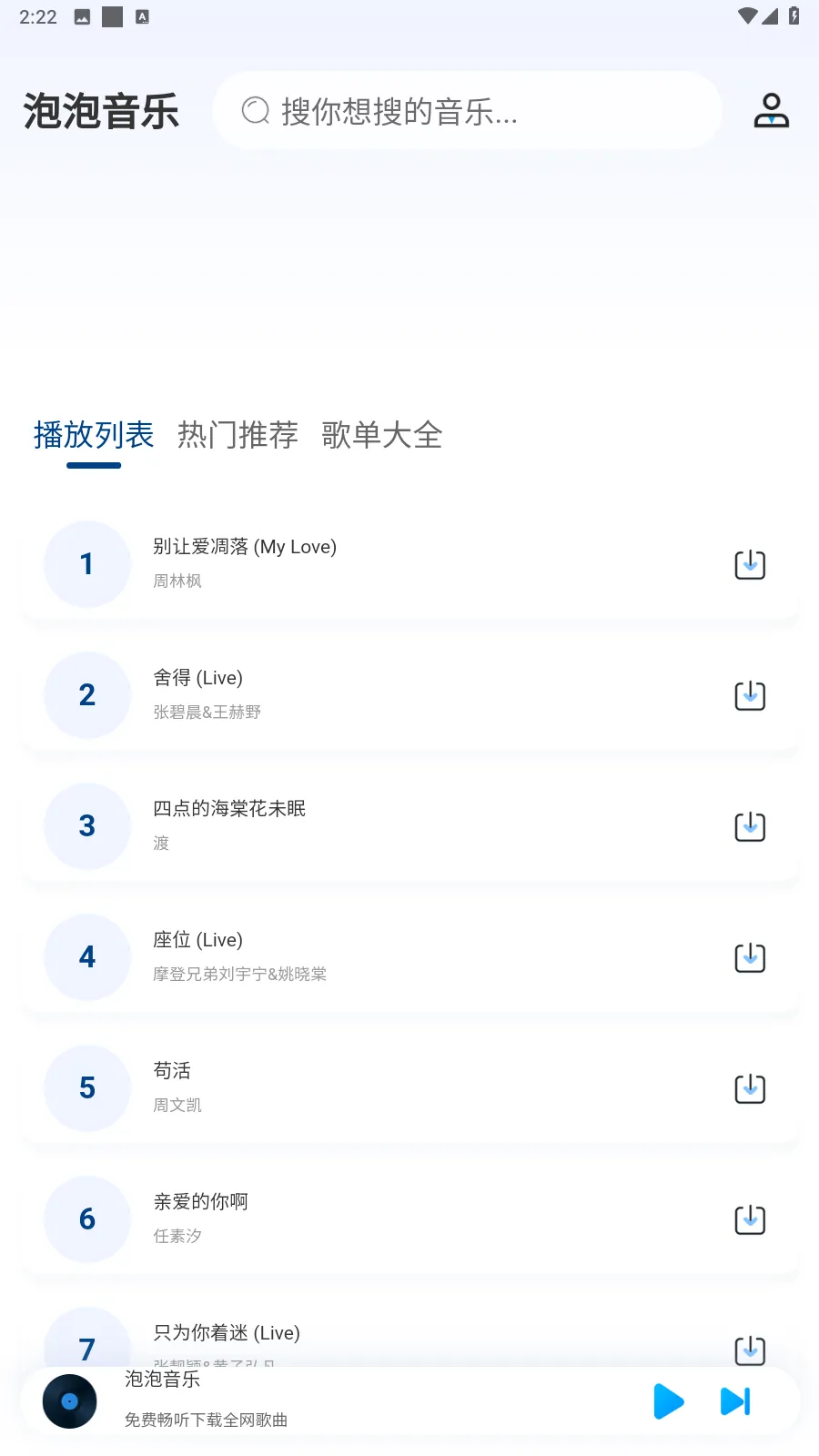Download 舍得 (Live) by 张碧晨&王赫野
The width and height of the screenshot is (819, 1456).
750,695
